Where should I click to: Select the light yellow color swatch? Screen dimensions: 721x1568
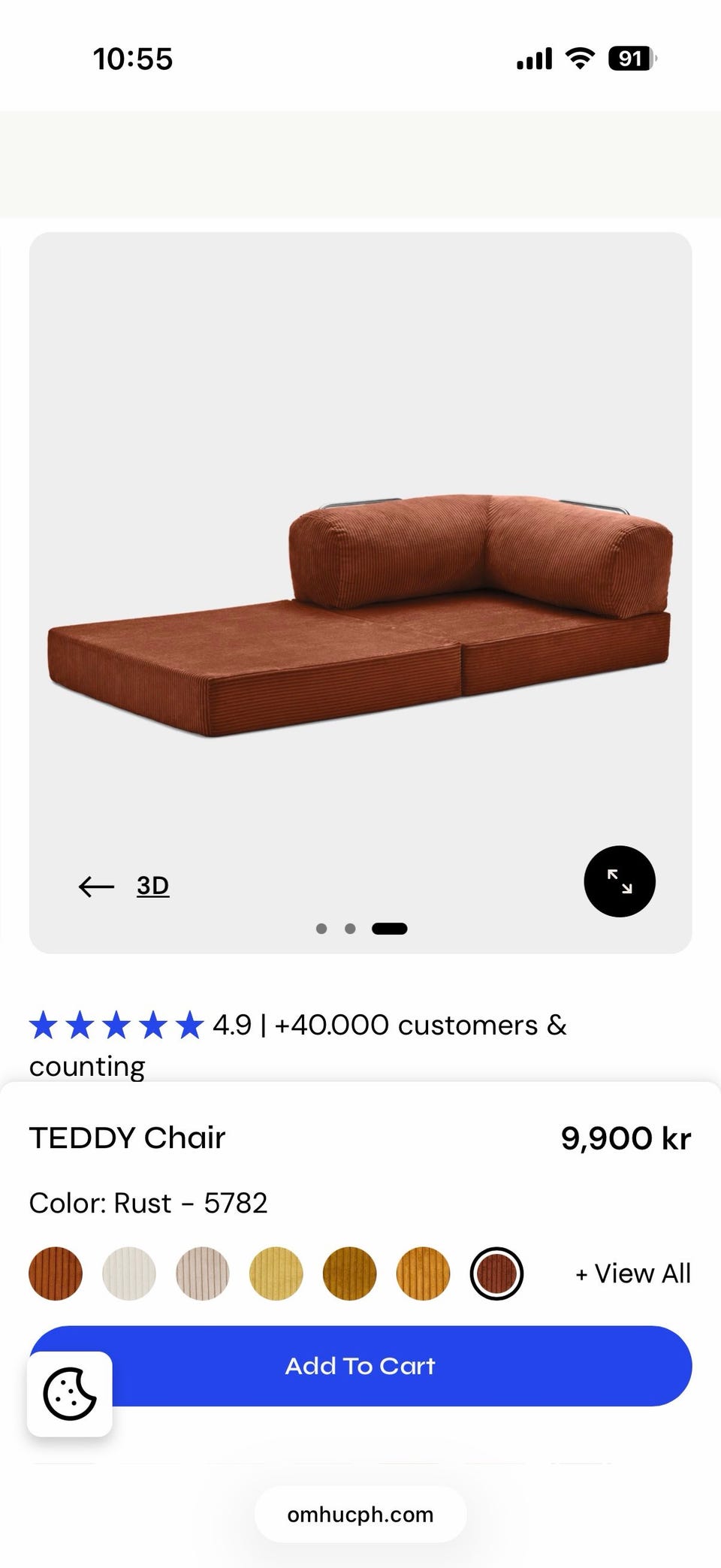click(276, 1273)
